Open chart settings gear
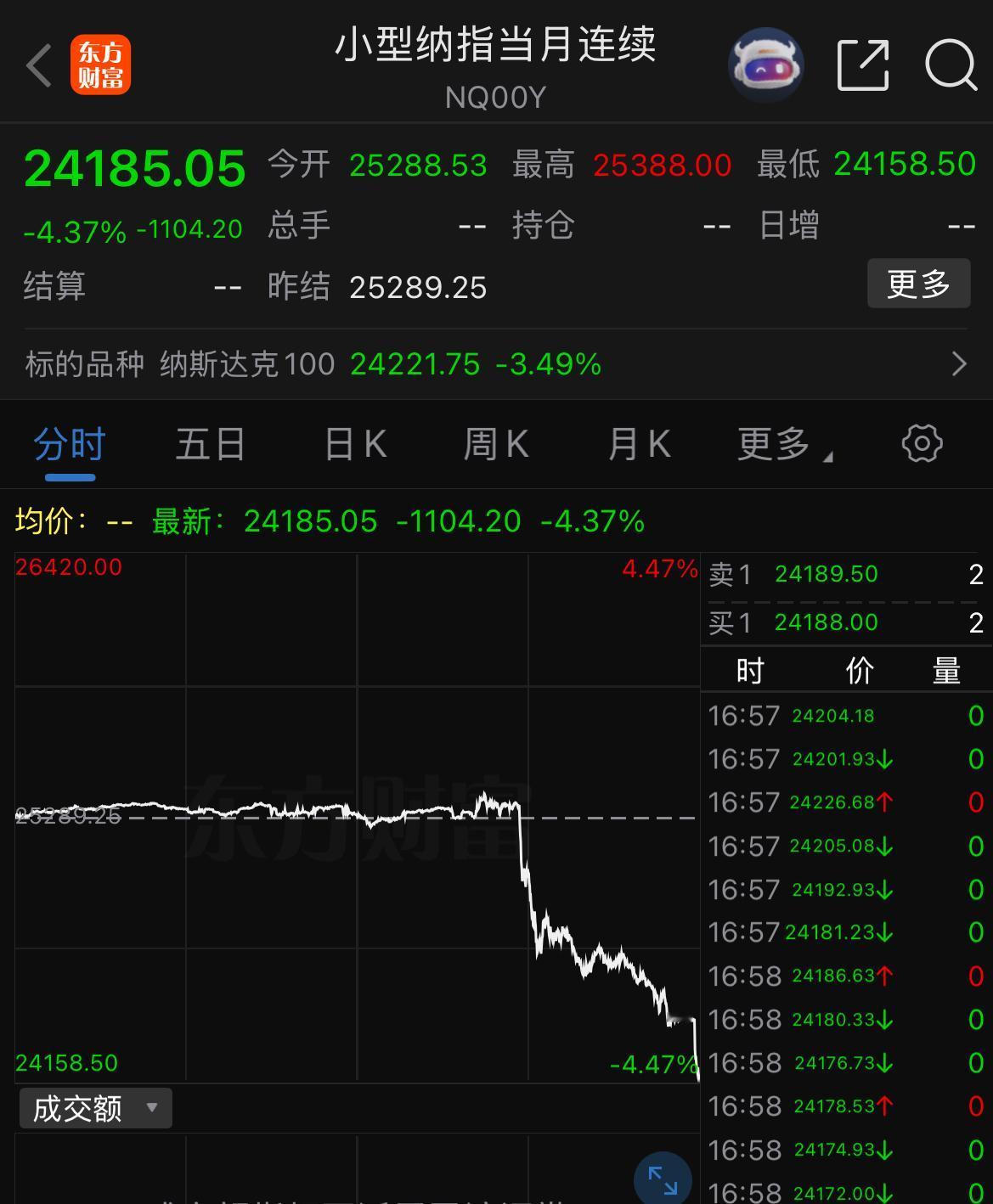This screenshot has height=1204, width=993. [922, 444]
